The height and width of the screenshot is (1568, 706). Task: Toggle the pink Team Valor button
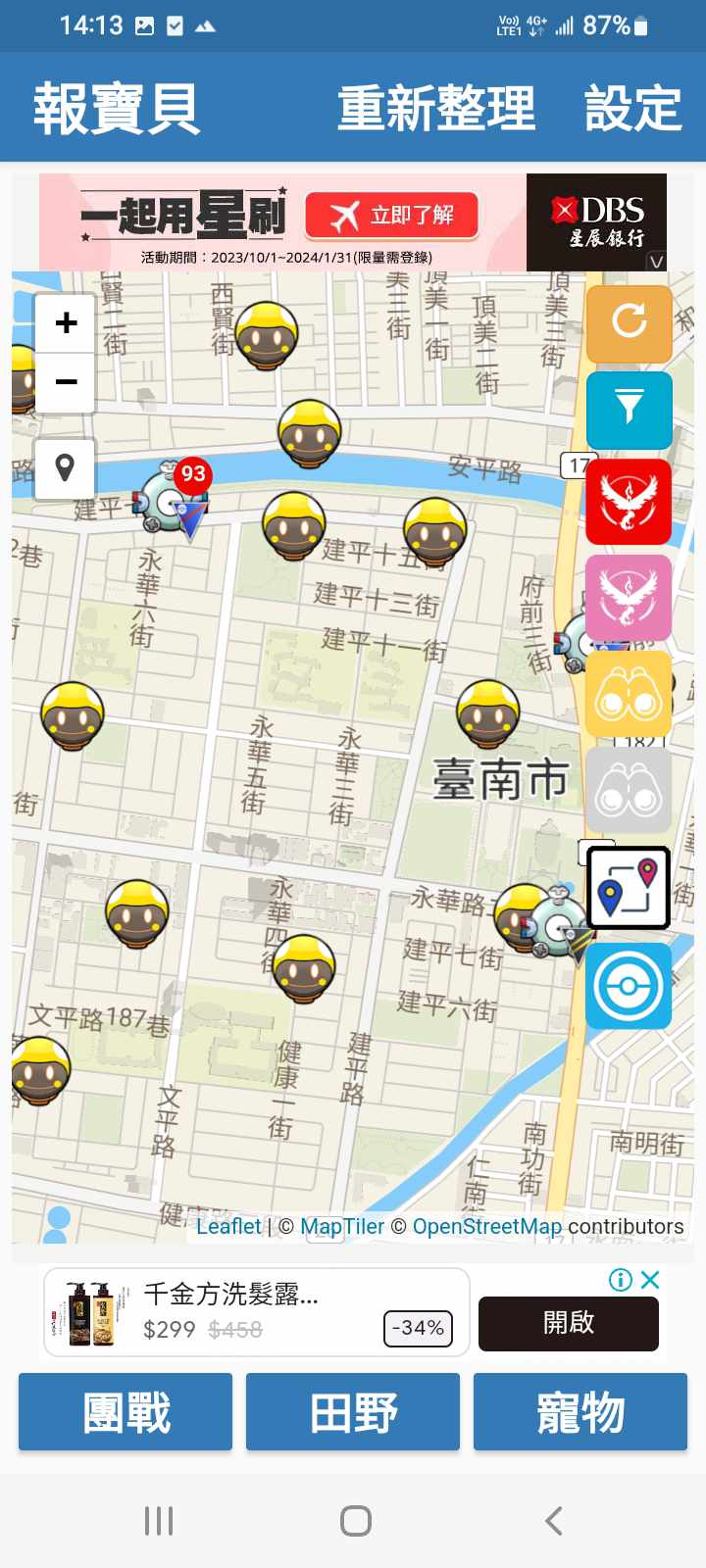point(629,597)
